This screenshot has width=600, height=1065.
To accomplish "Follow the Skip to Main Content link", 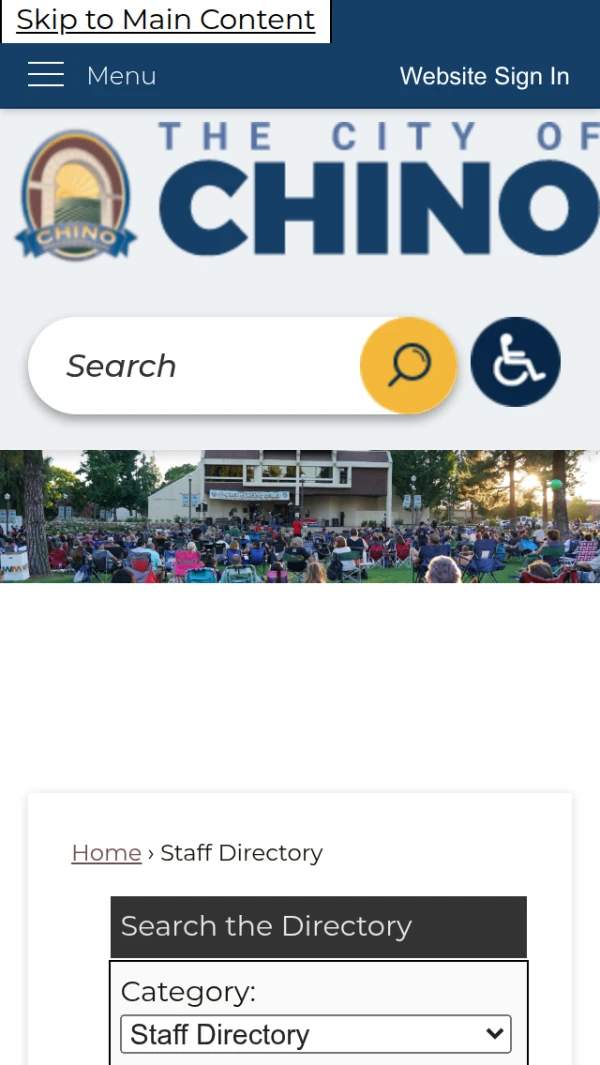I will [x=165, y=20].
